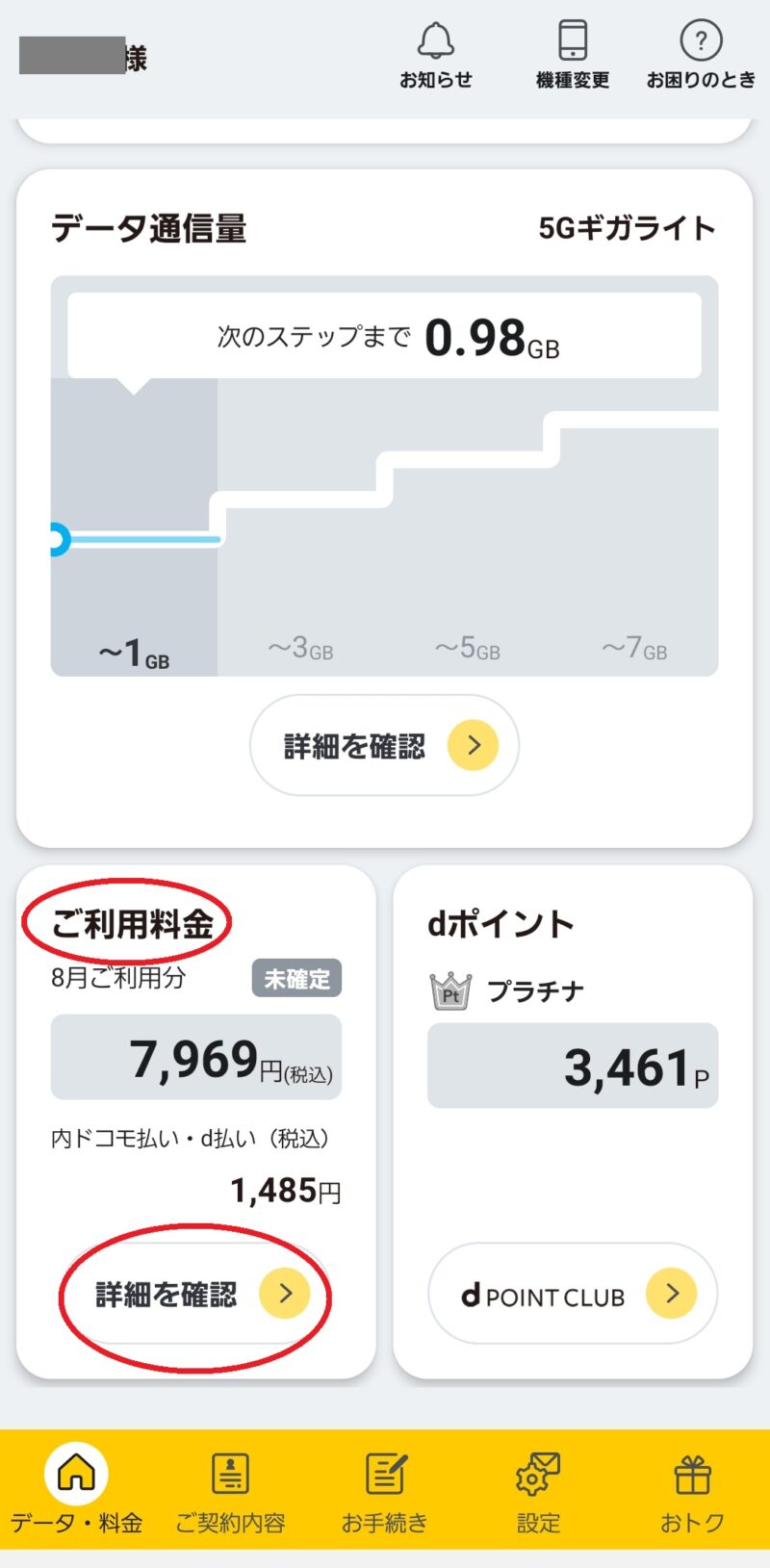Open the d POINT CLUB button
770x1568 pixels.
pyautogui.click(x=573, y=1293)
